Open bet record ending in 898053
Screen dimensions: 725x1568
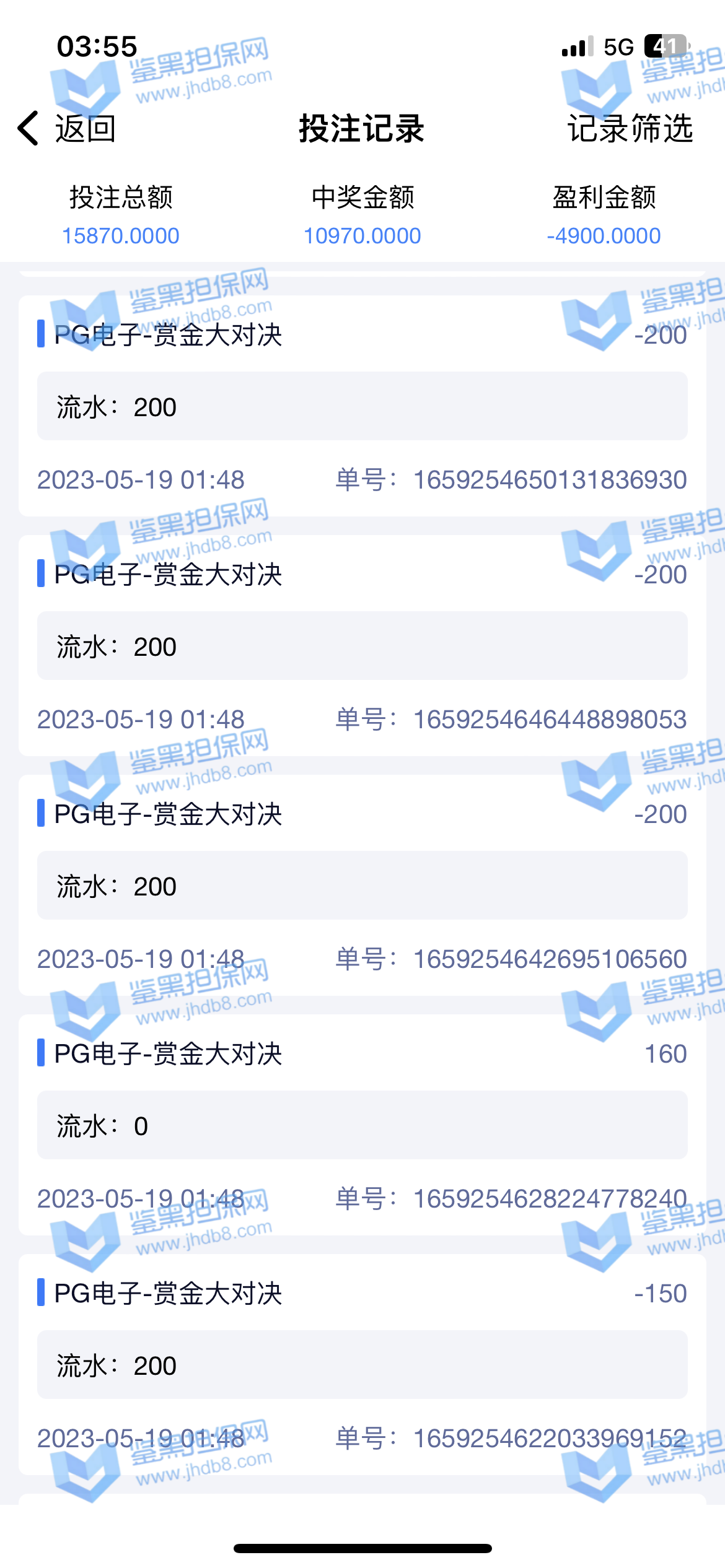click(362, 646)
